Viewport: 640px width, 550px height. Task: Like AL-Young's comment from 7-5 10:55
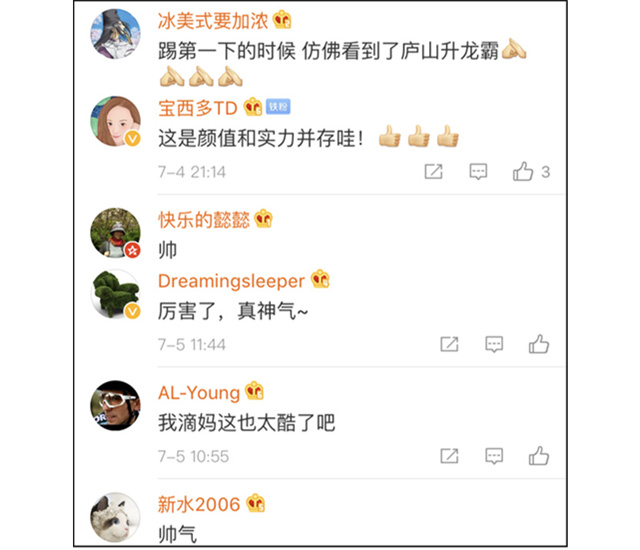(x=539, y=456)
